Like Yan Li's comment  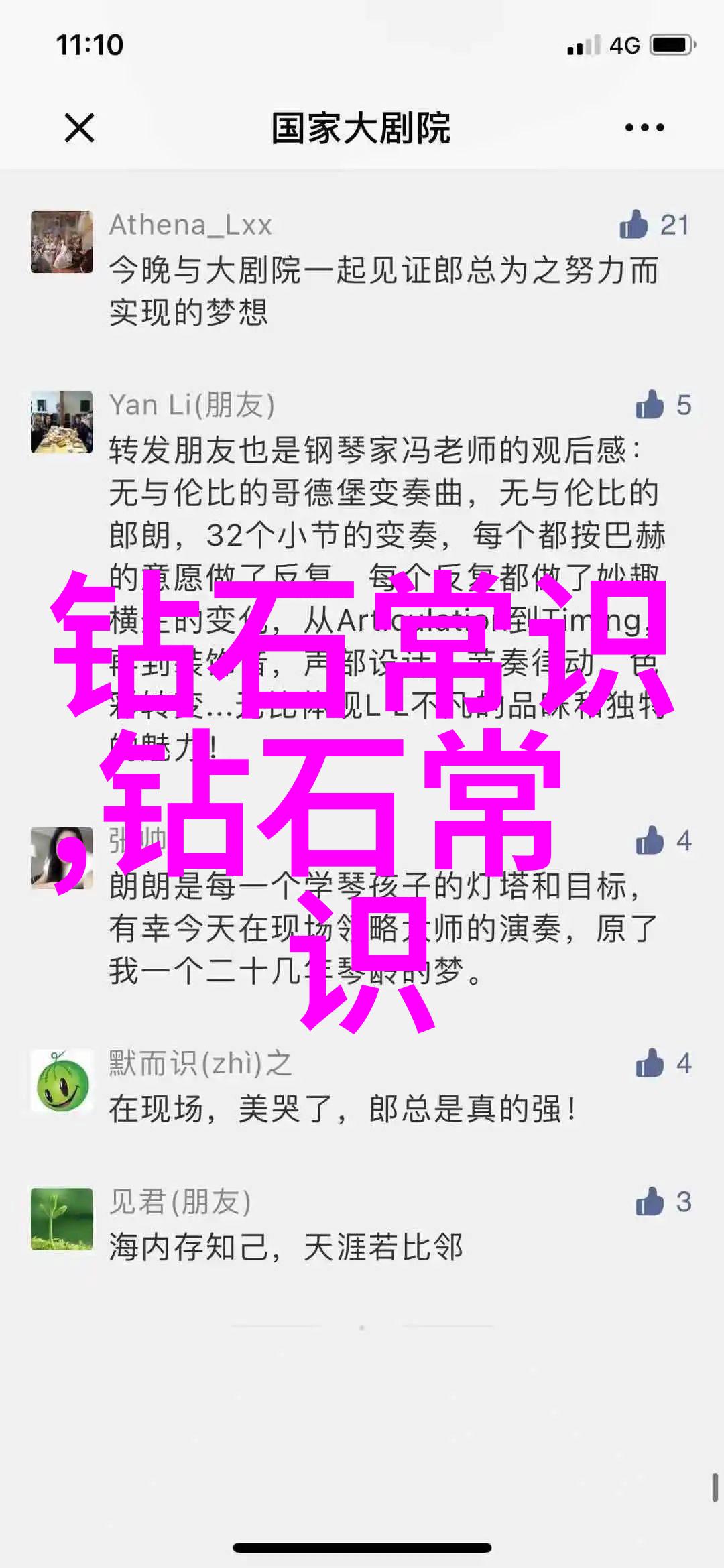(x=650, y=405)
